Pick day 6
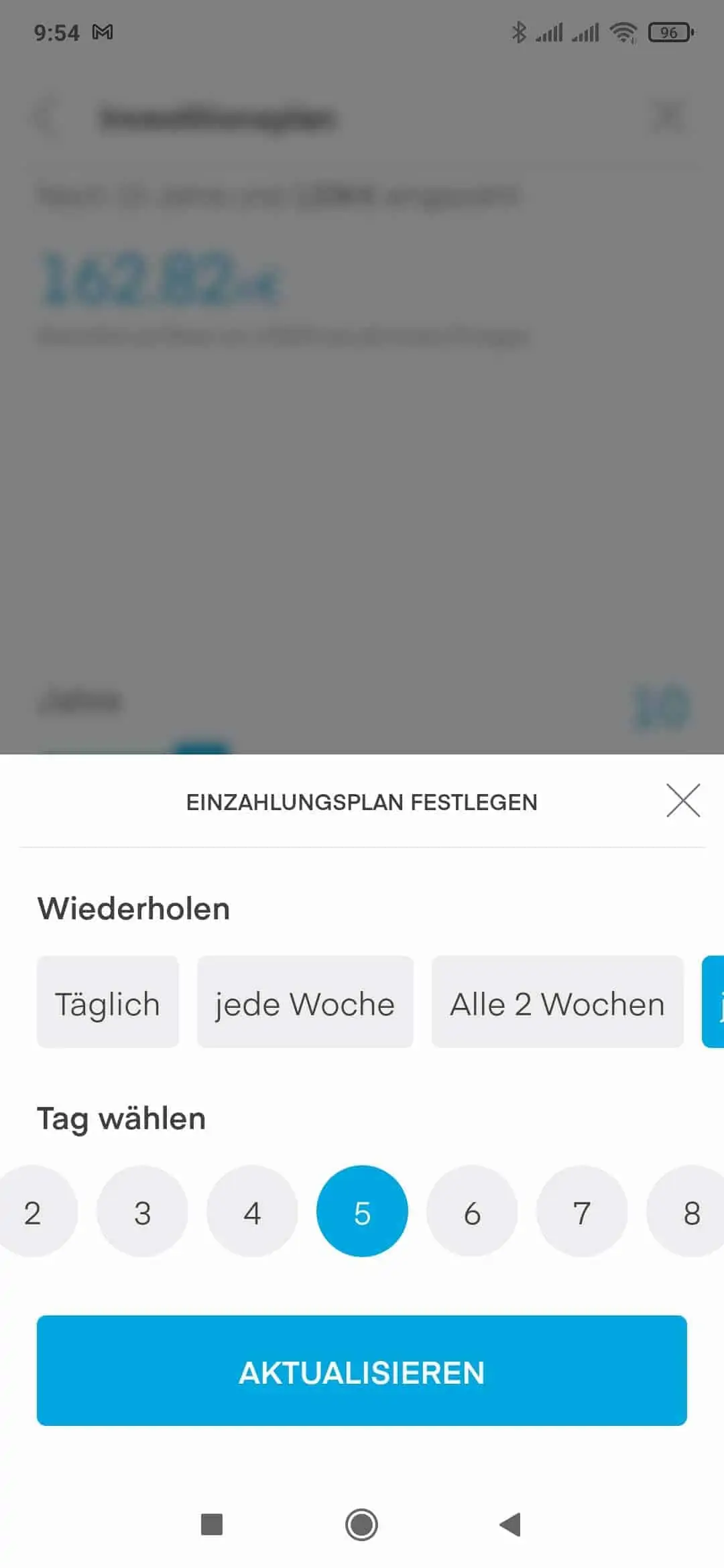Viewport: 724px width, 1568px height. click(472, 1212)
